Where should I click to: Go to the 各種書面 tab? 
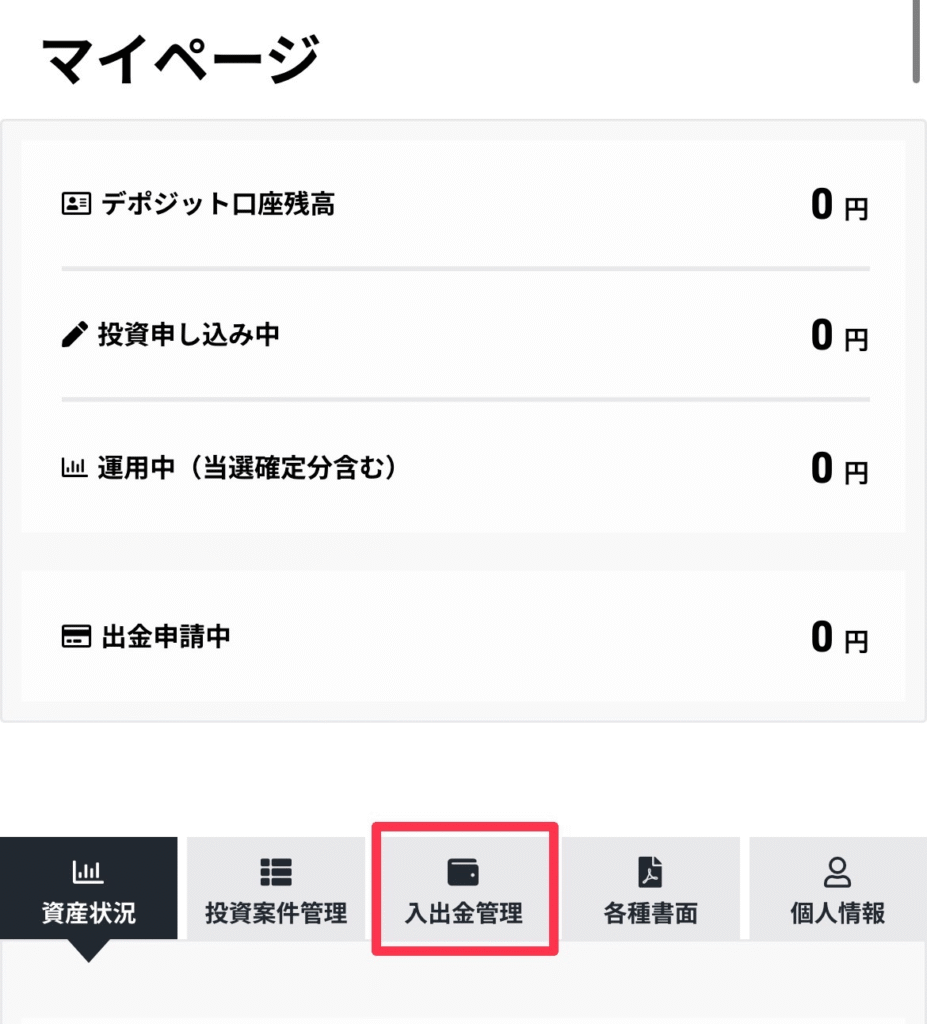(x=651, y=889)
